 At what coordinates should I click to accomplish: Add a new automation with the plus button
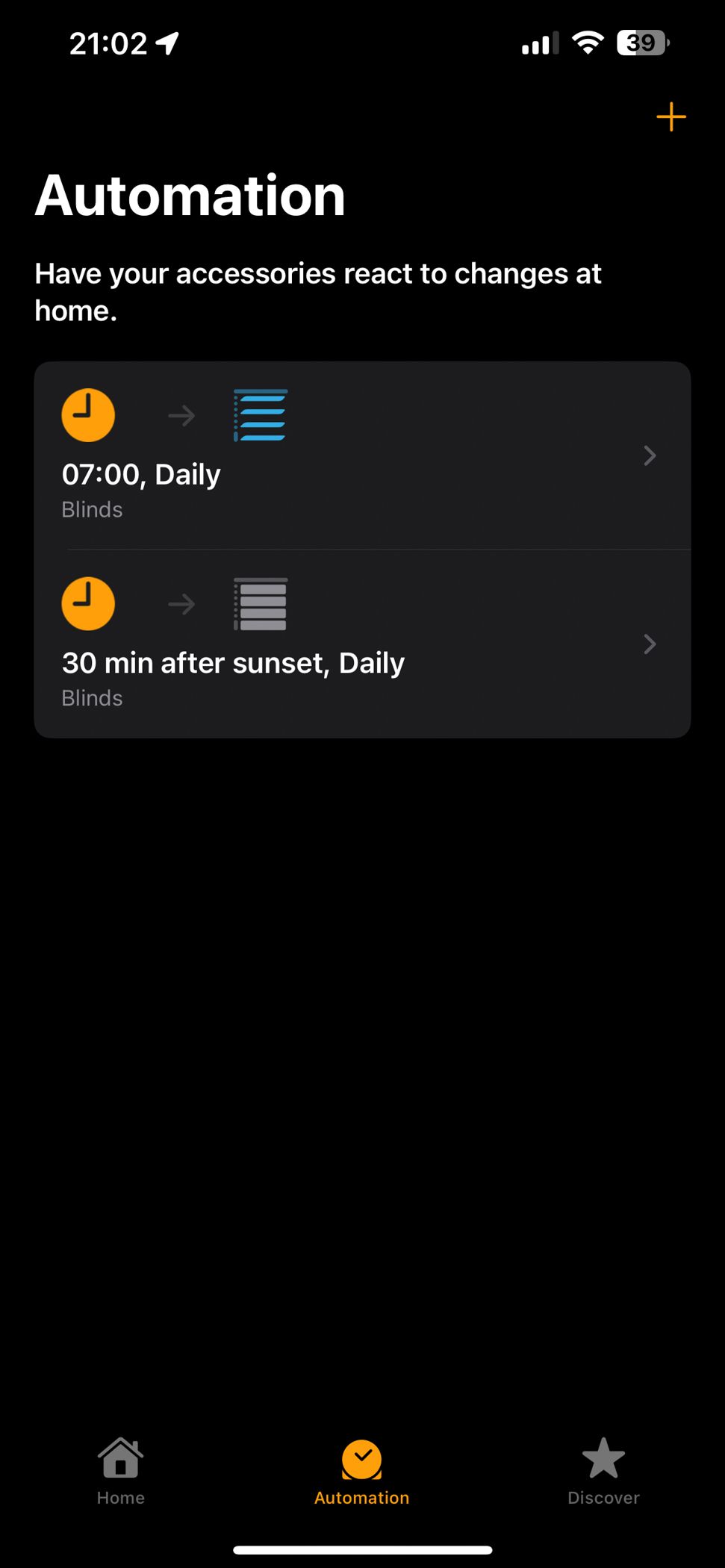670,116
